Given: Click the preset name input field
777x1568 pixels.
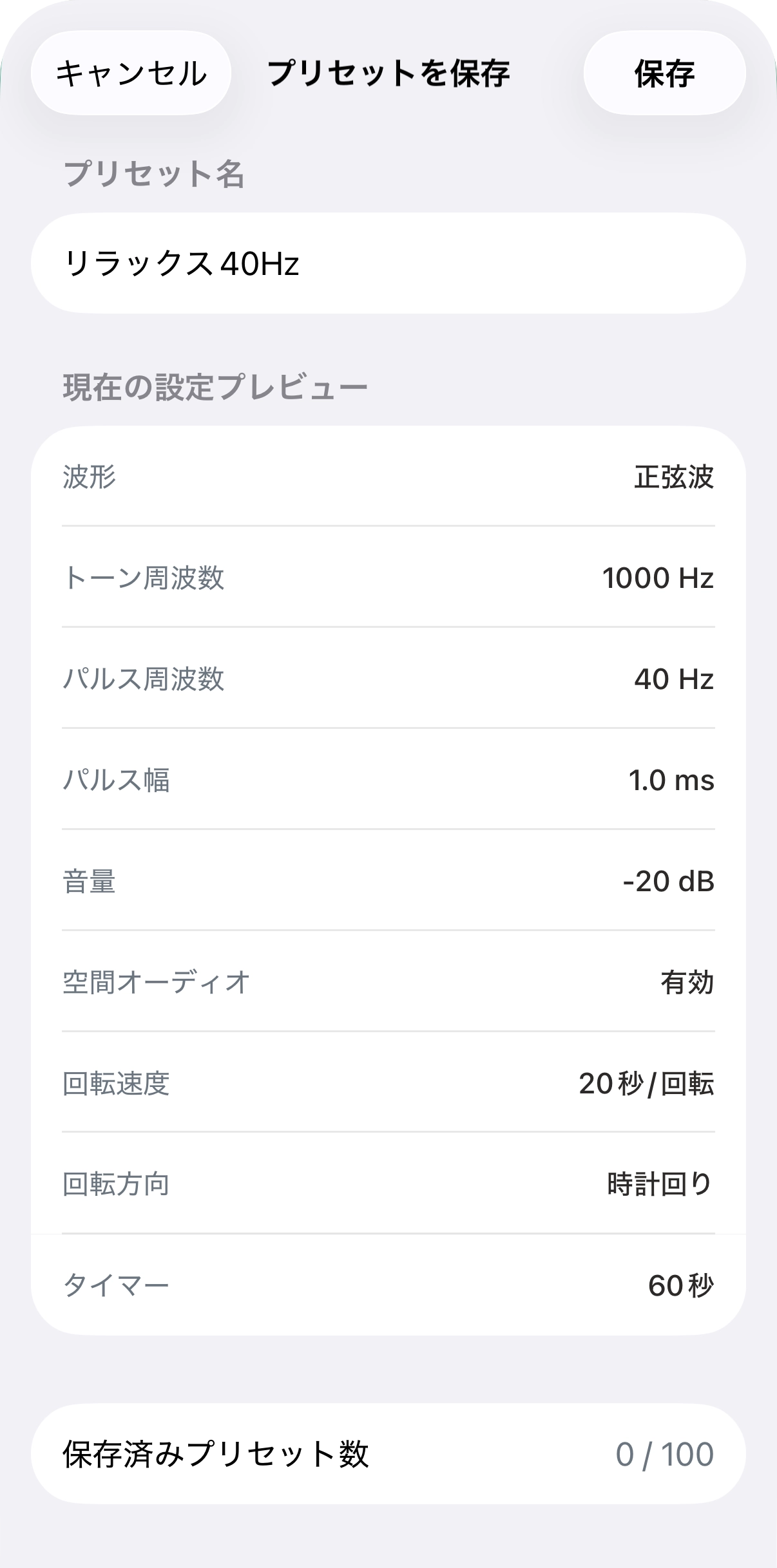Looking at the screenshot, I should (388, 263).
